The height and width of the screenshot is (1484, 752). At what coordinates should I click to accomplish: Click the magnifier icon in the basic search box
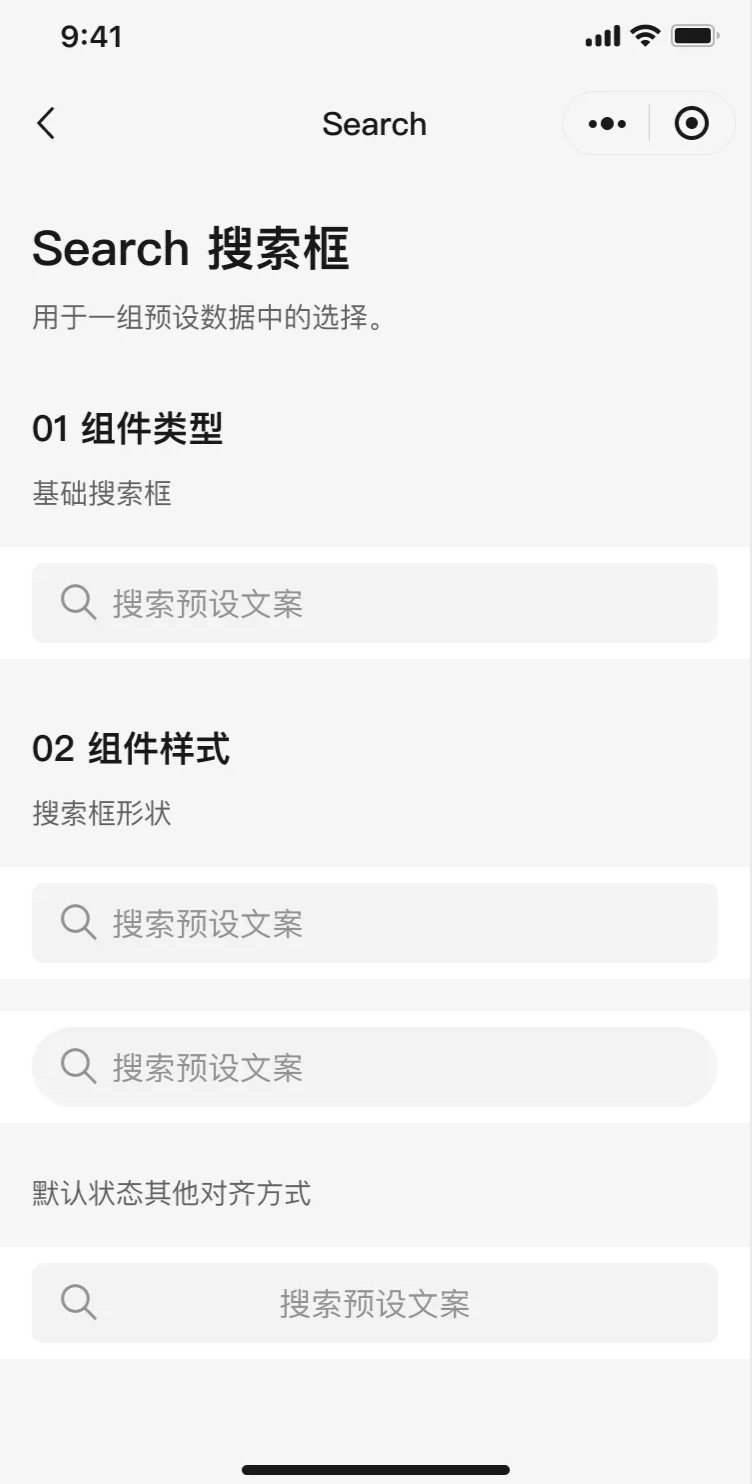click(78, 603)
